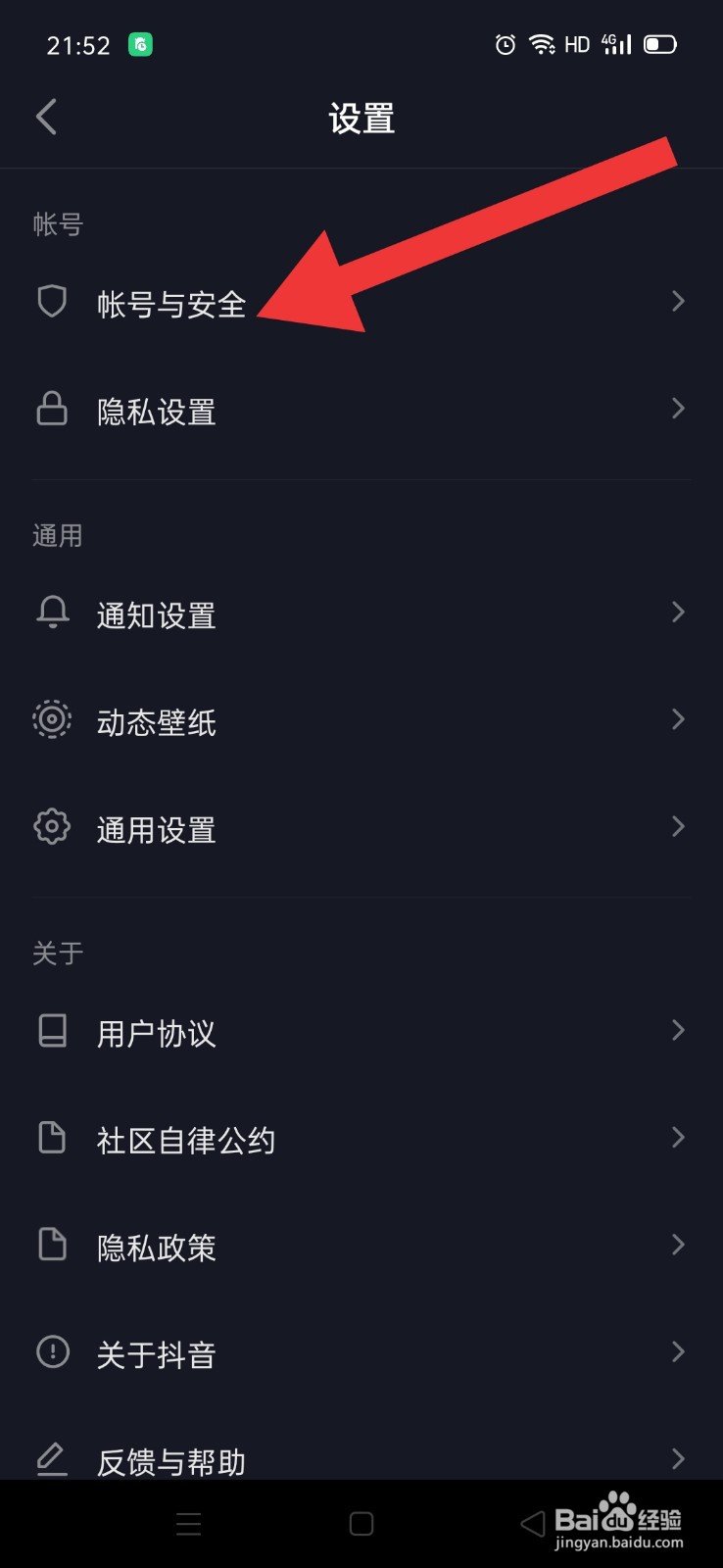The height and width of the screenshot is (1568, 723).
Task: Open 反馈与帮助
Action: coord(171,1460)
